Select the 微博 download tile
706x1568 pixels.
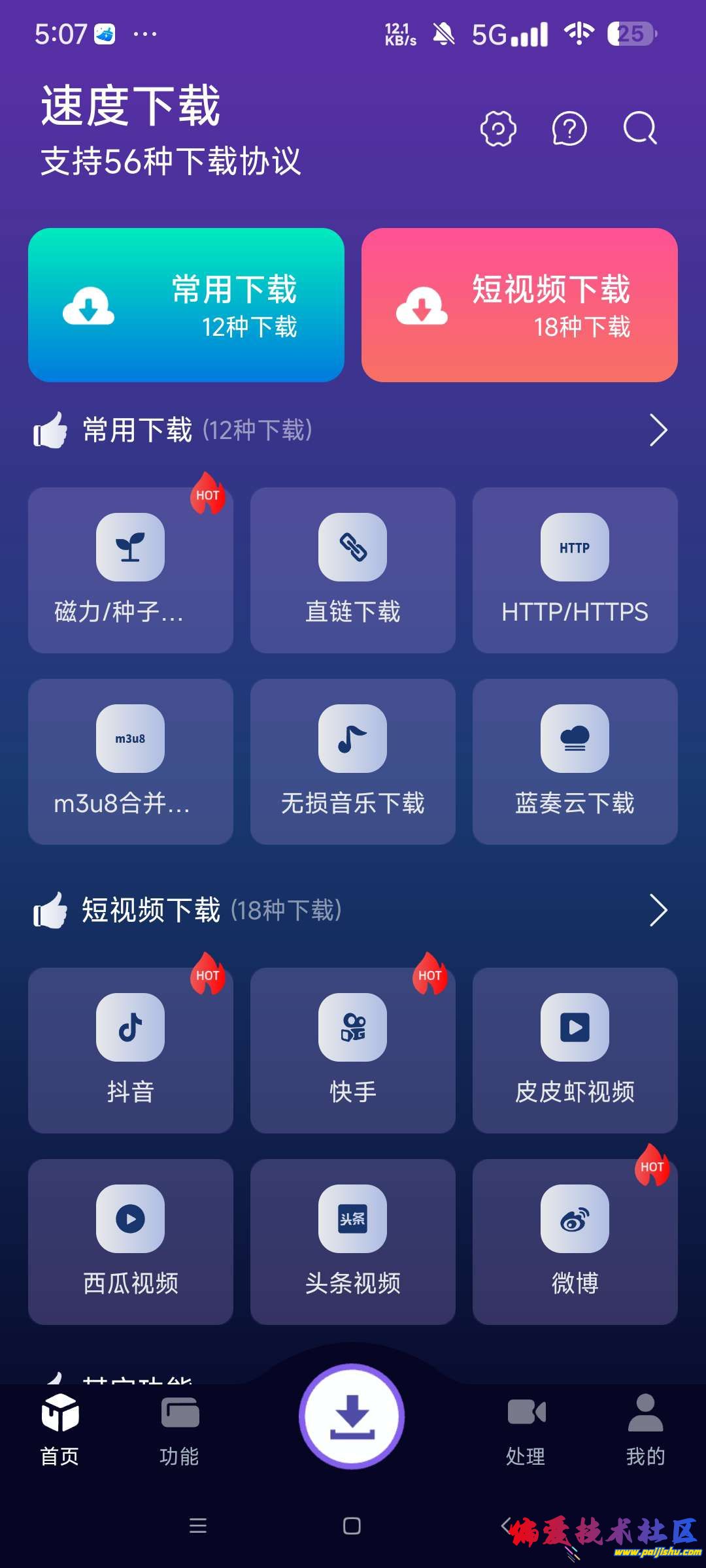[575, 1242]
